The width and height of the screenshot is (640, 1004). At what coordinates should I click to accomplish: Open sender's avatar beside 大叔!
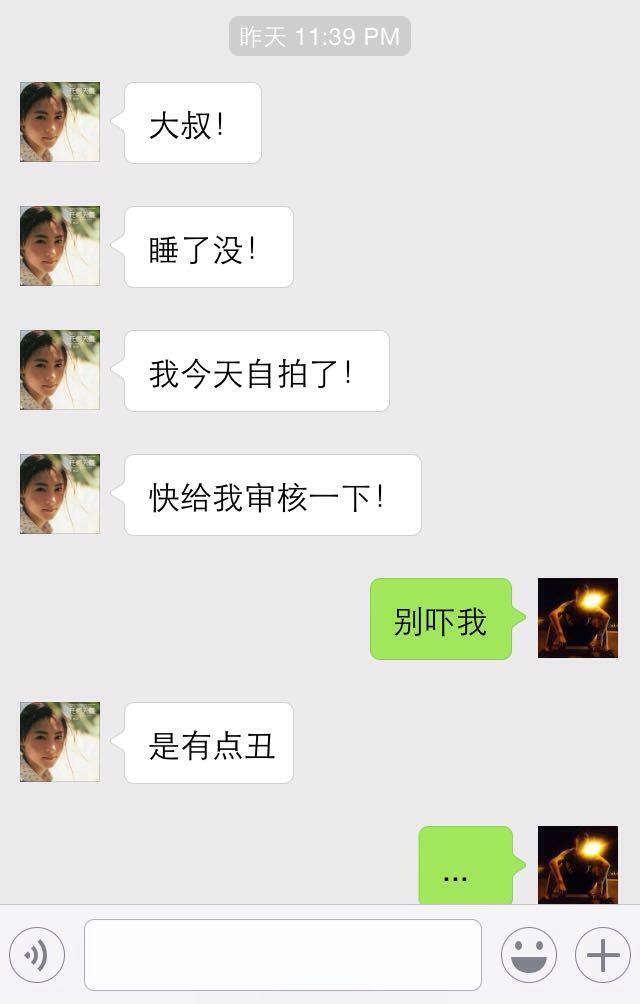coord(60,122)
